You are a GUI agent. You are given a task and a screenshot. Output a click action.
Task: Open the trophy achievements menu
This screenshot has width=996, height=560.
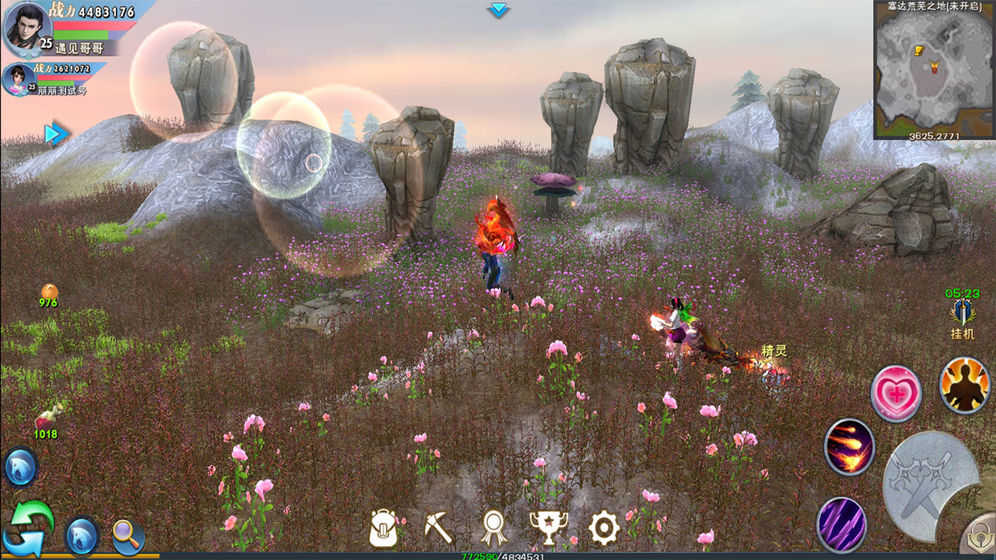(547, 527)
